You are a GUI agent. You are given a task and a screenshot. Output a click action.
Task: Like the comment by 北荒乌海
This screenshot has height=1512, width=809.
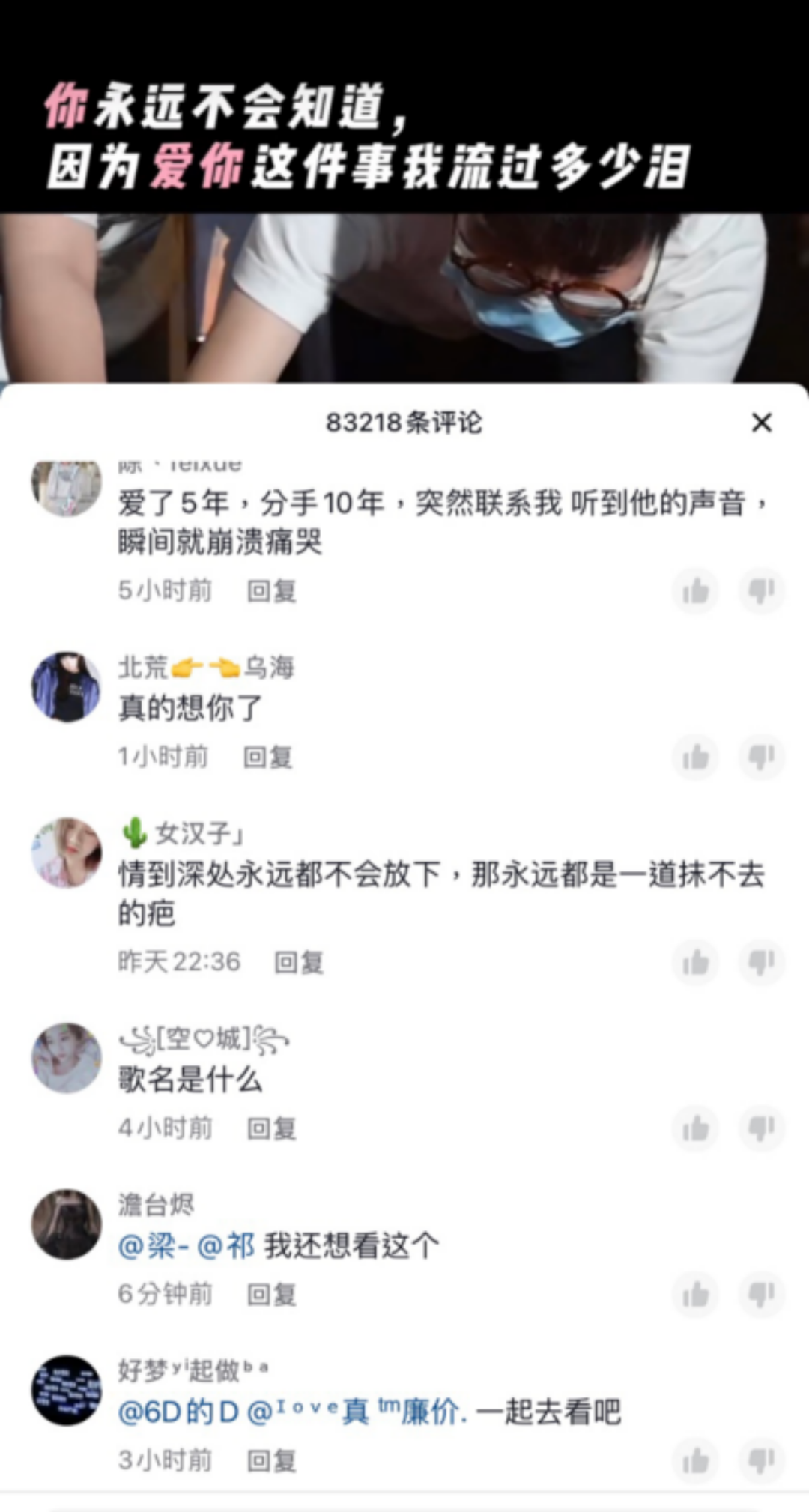(x=696, y=757)
